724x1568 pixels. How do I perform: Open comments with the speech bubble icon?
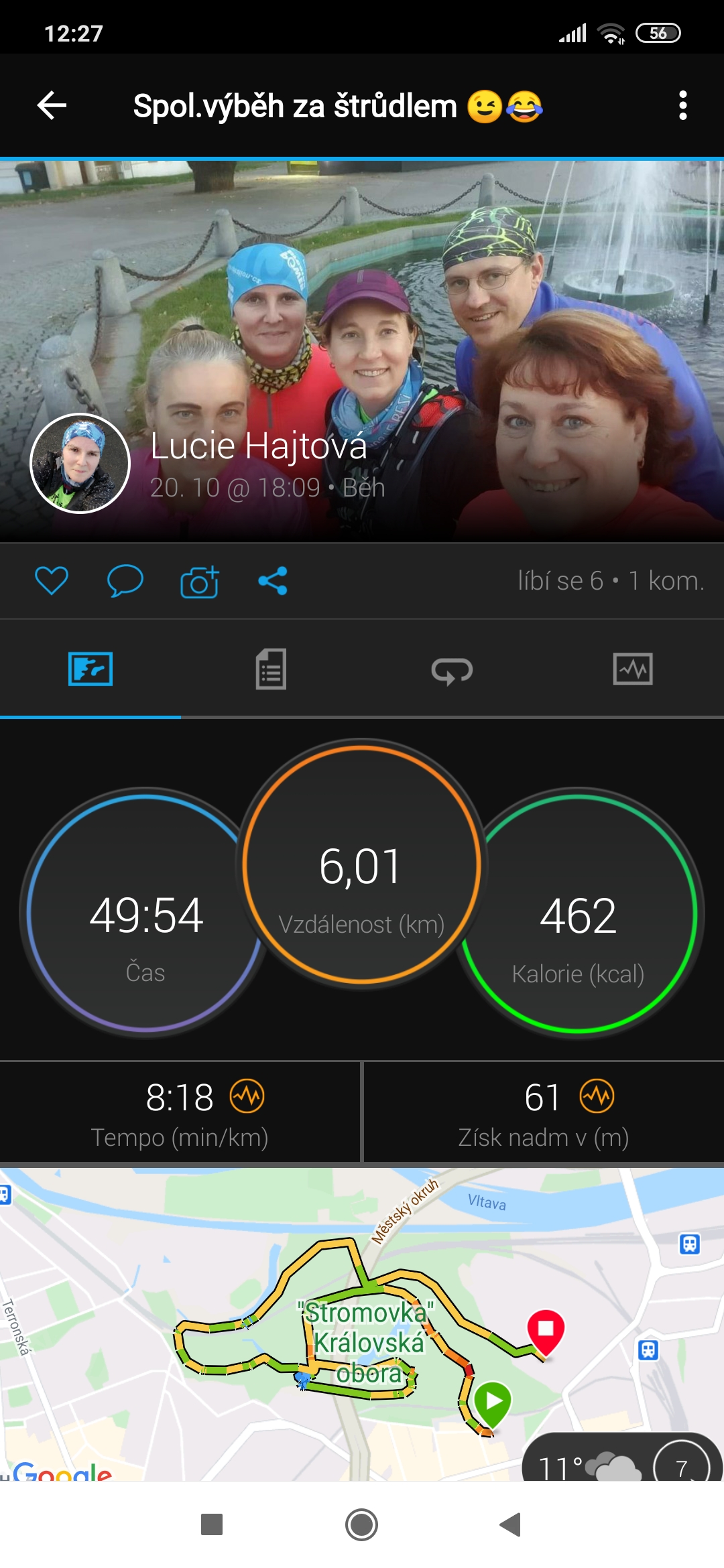125,580
